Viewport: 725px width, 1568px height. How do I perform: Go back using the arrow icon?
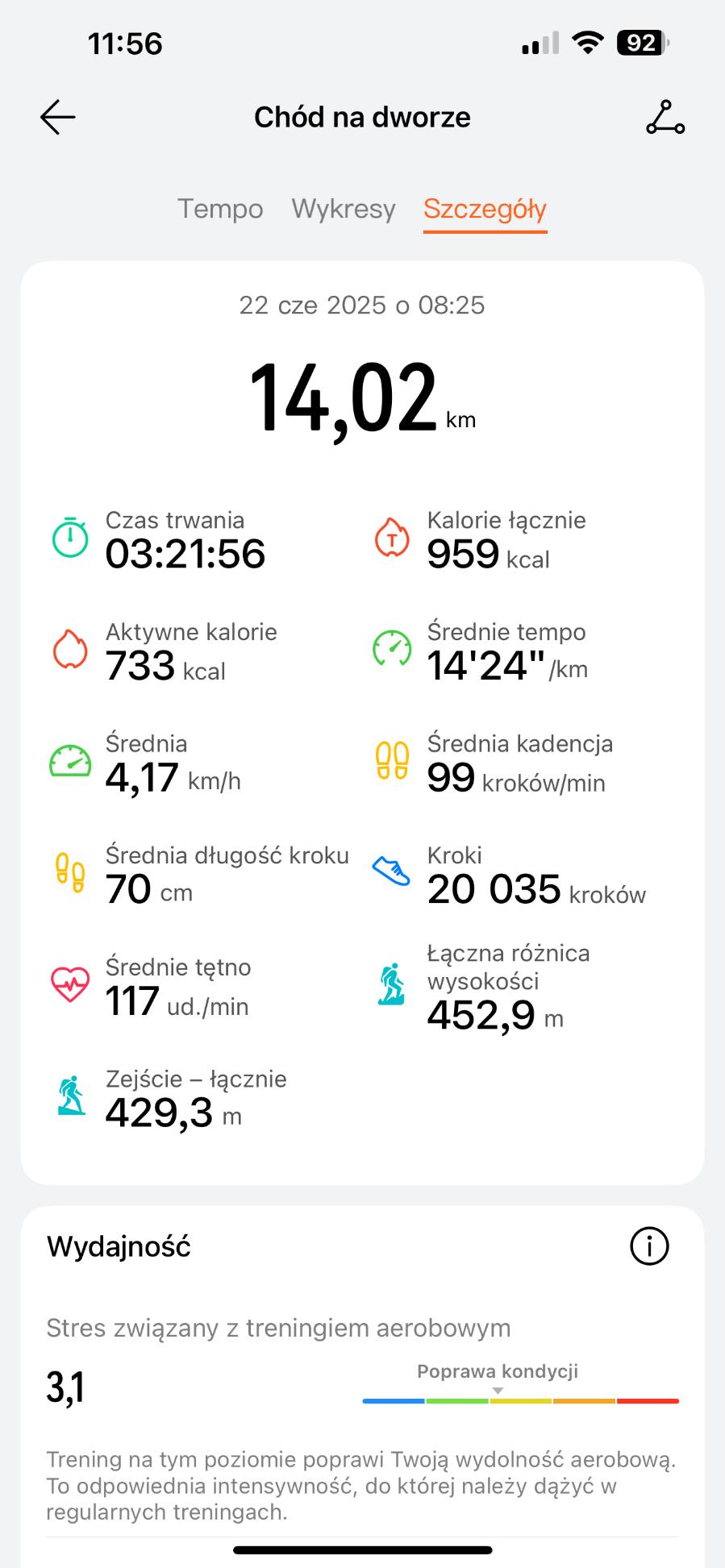click(x=58, y=118)
